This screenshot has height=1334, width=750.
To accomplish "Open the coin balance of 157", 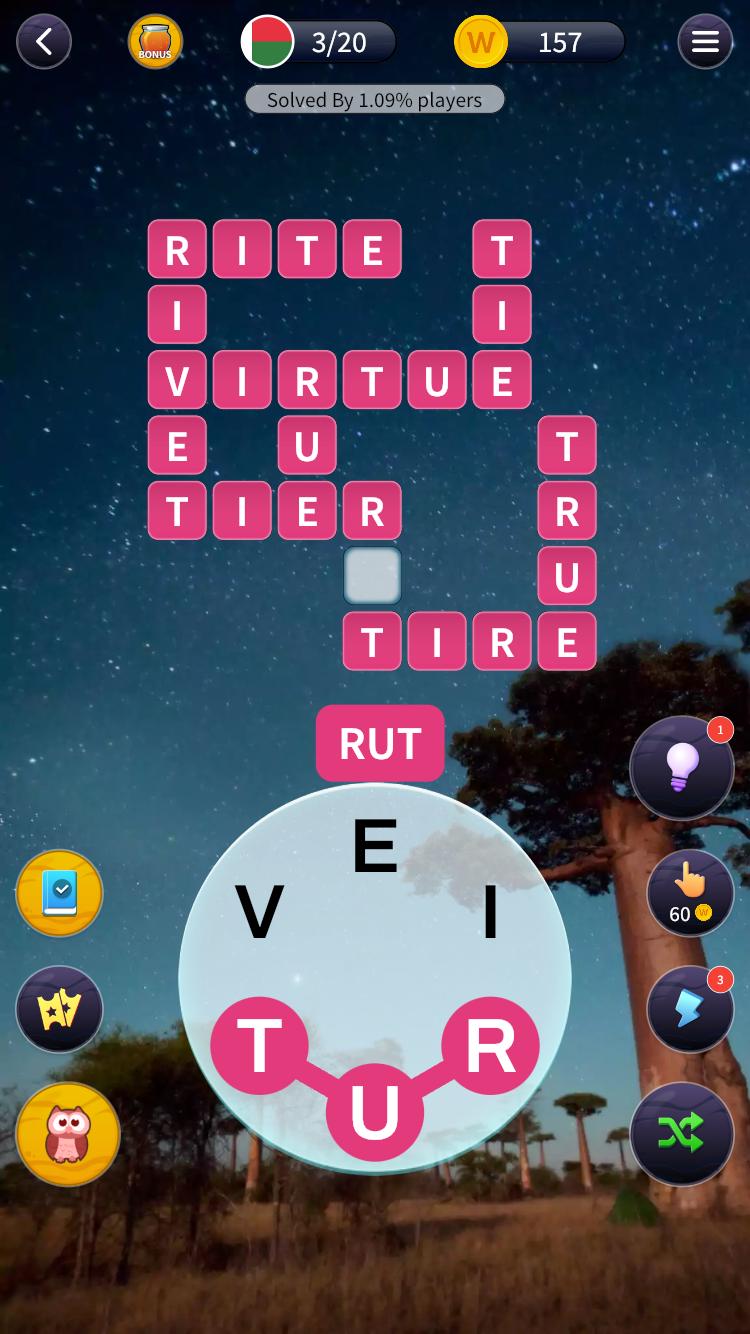I will [x=540, y=42].
